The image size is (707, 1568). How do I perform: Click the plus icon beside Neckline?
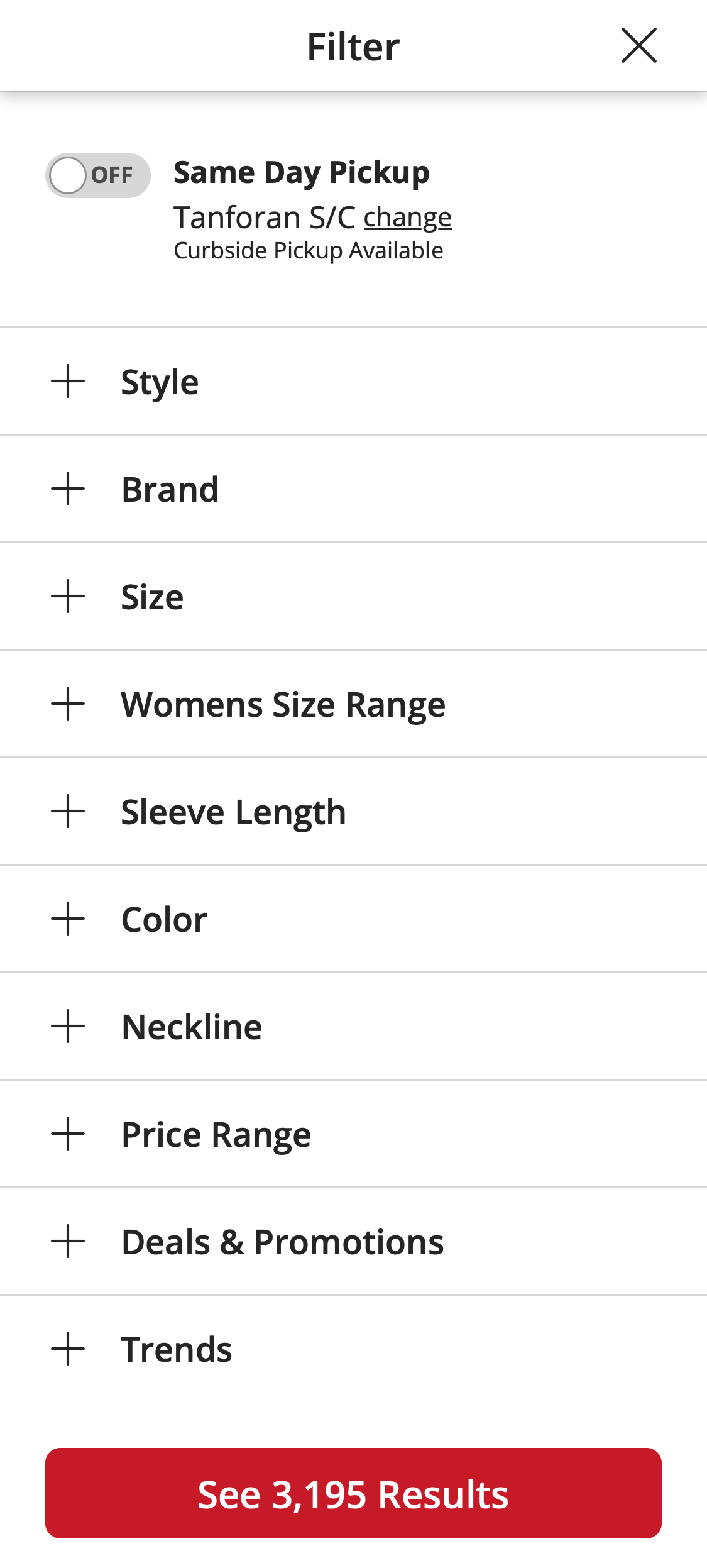pyautogui.click(x=68, y=1026)
